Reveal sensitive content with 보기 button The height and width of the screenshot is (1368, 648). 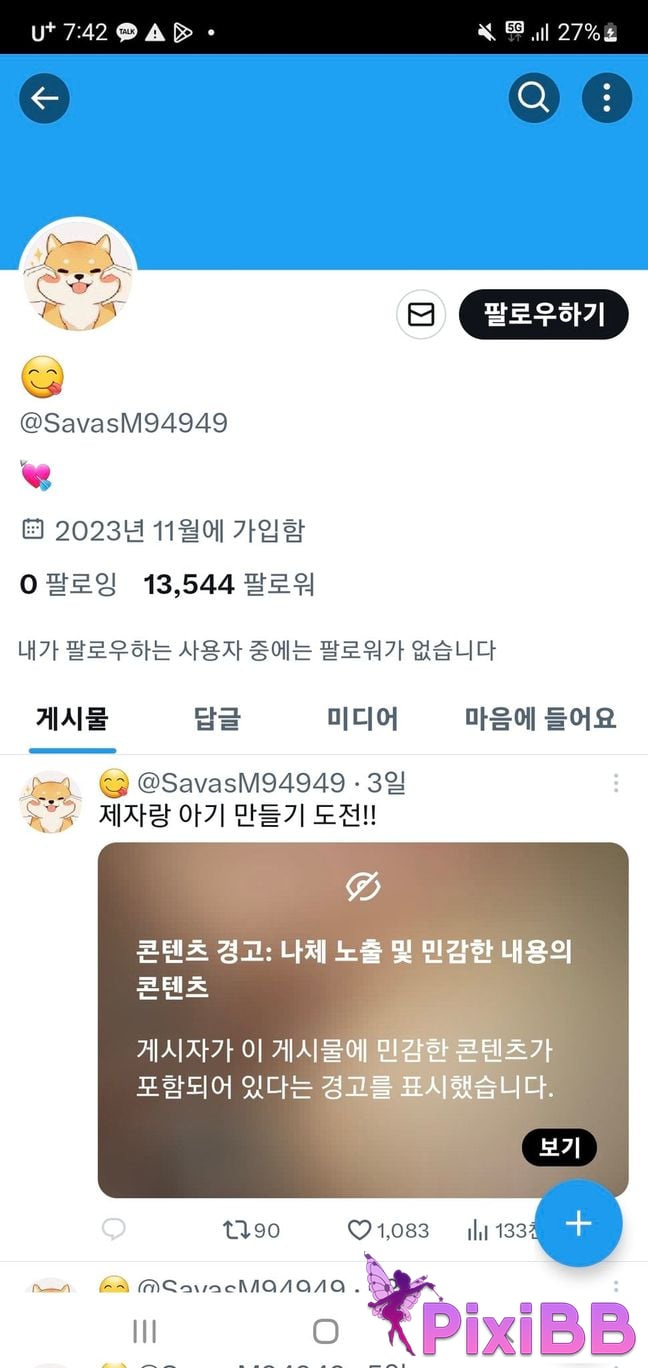(x=559, y=1147)
